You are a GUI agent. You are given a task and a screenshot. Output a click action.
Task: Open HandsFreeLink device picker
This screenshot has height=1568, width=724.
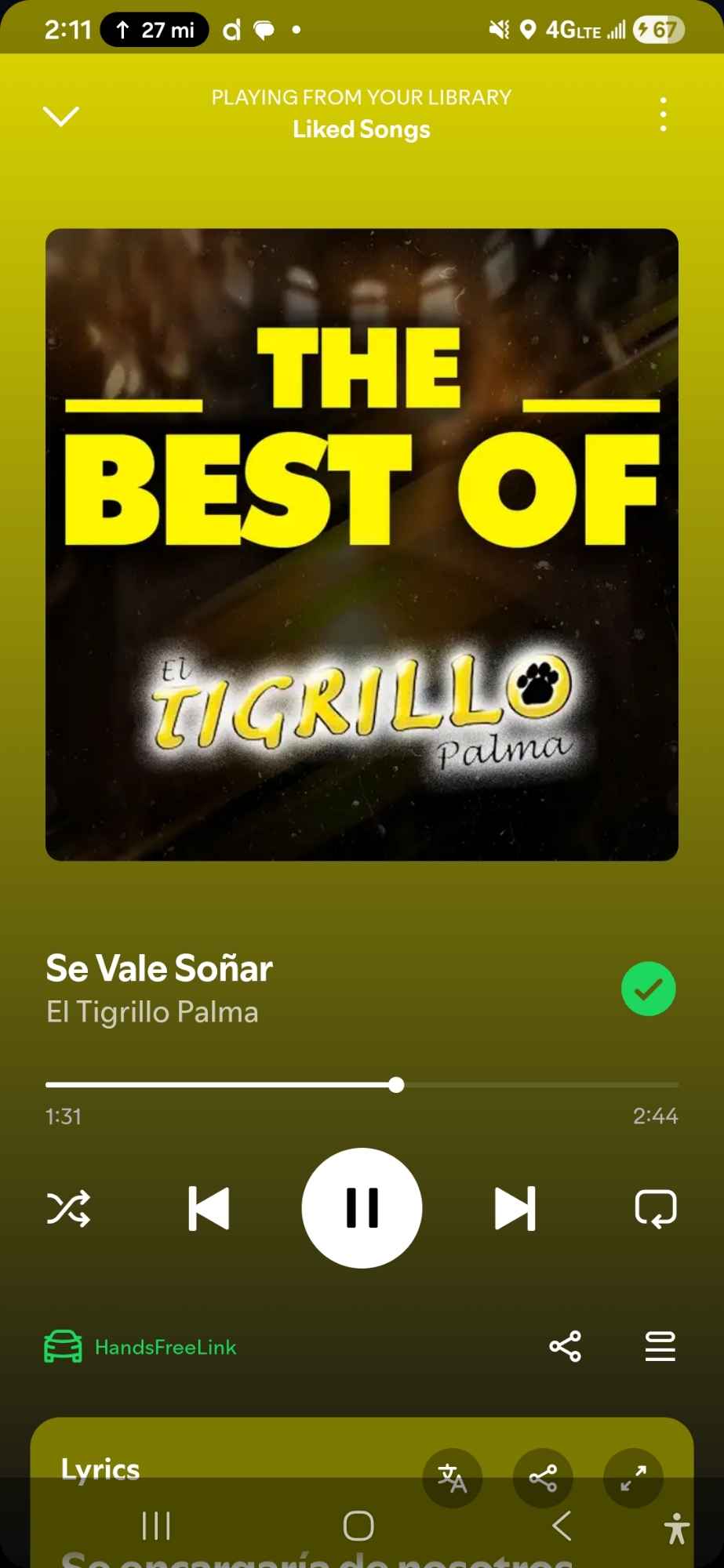click(x=141, y=1347)
